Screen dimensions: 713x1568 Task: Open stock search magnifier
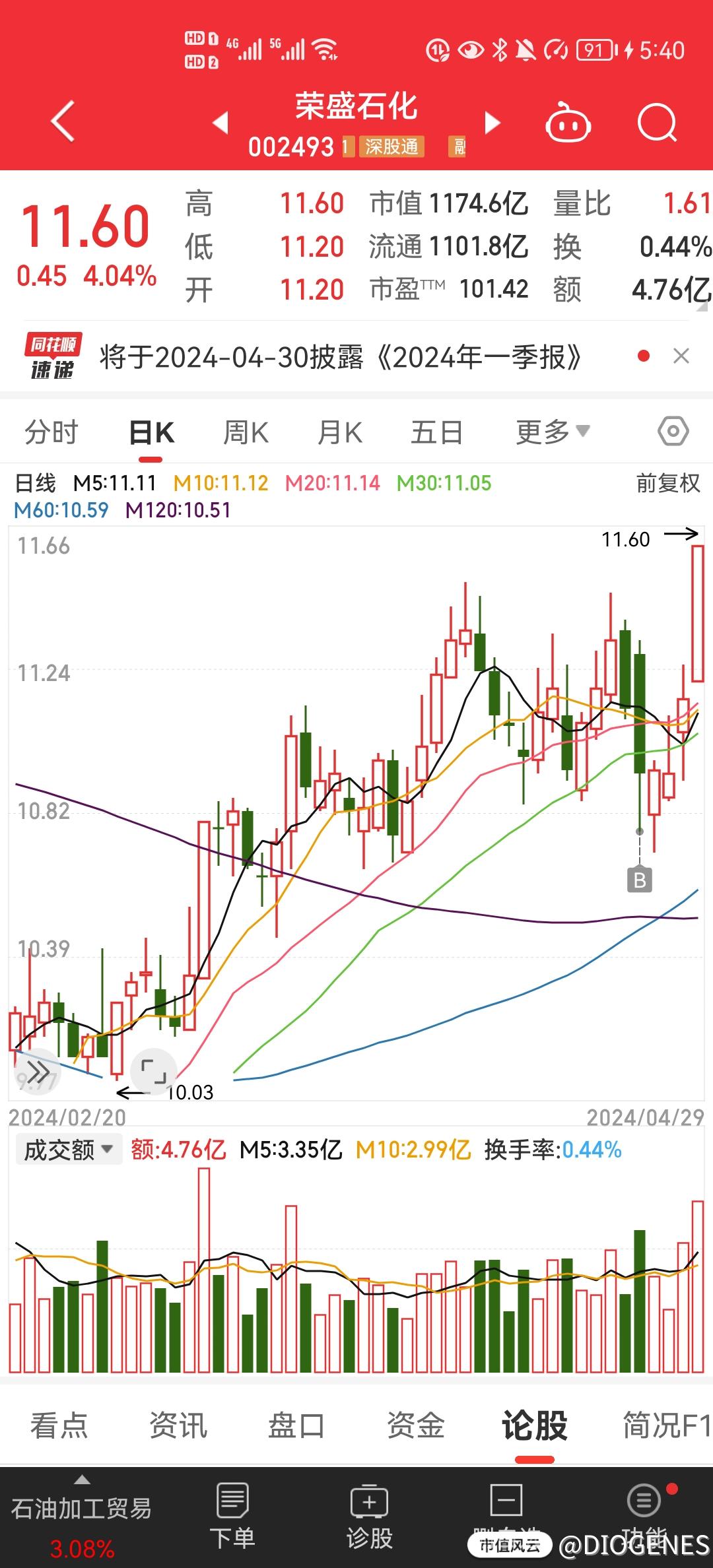click(x=657, y=123)
